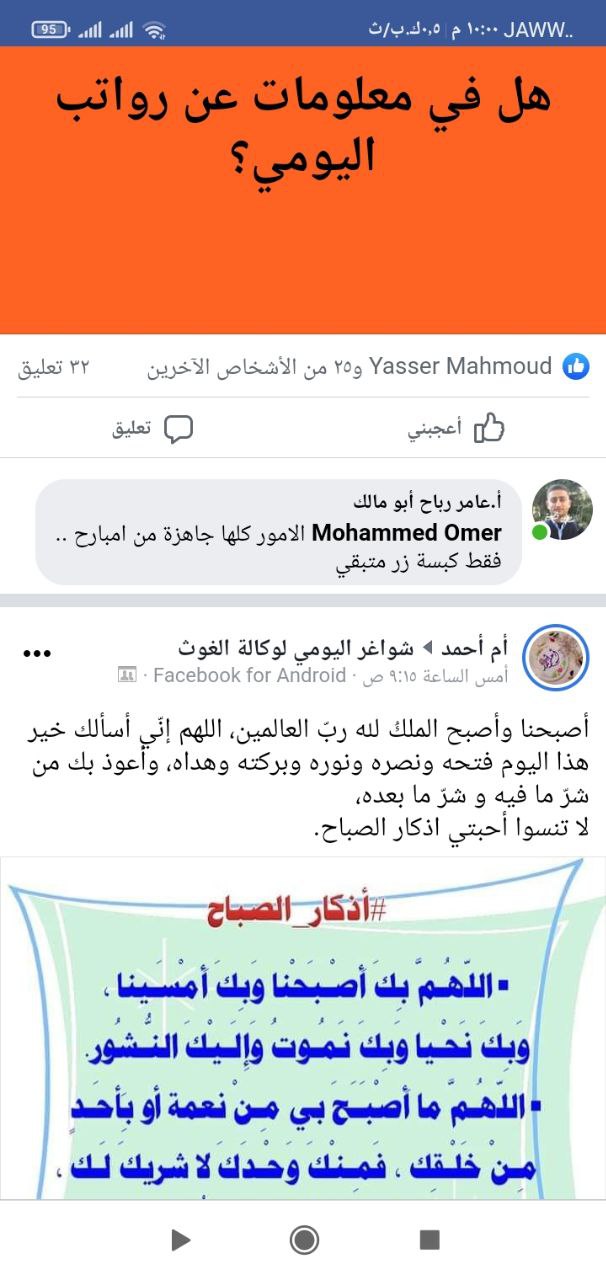Go back with the system back triangle

pyautogui.click(x=180, y=1241)
